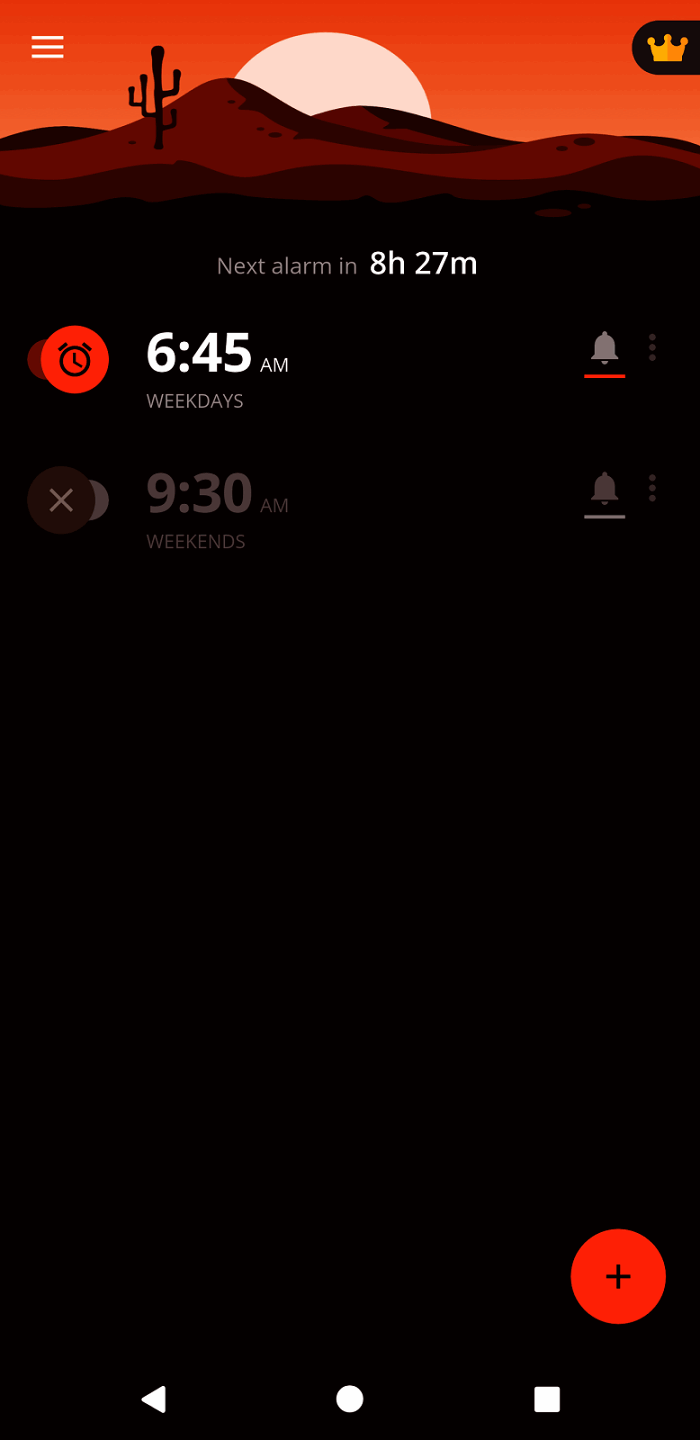Go back using system navigation

[x=154, y=1398]
